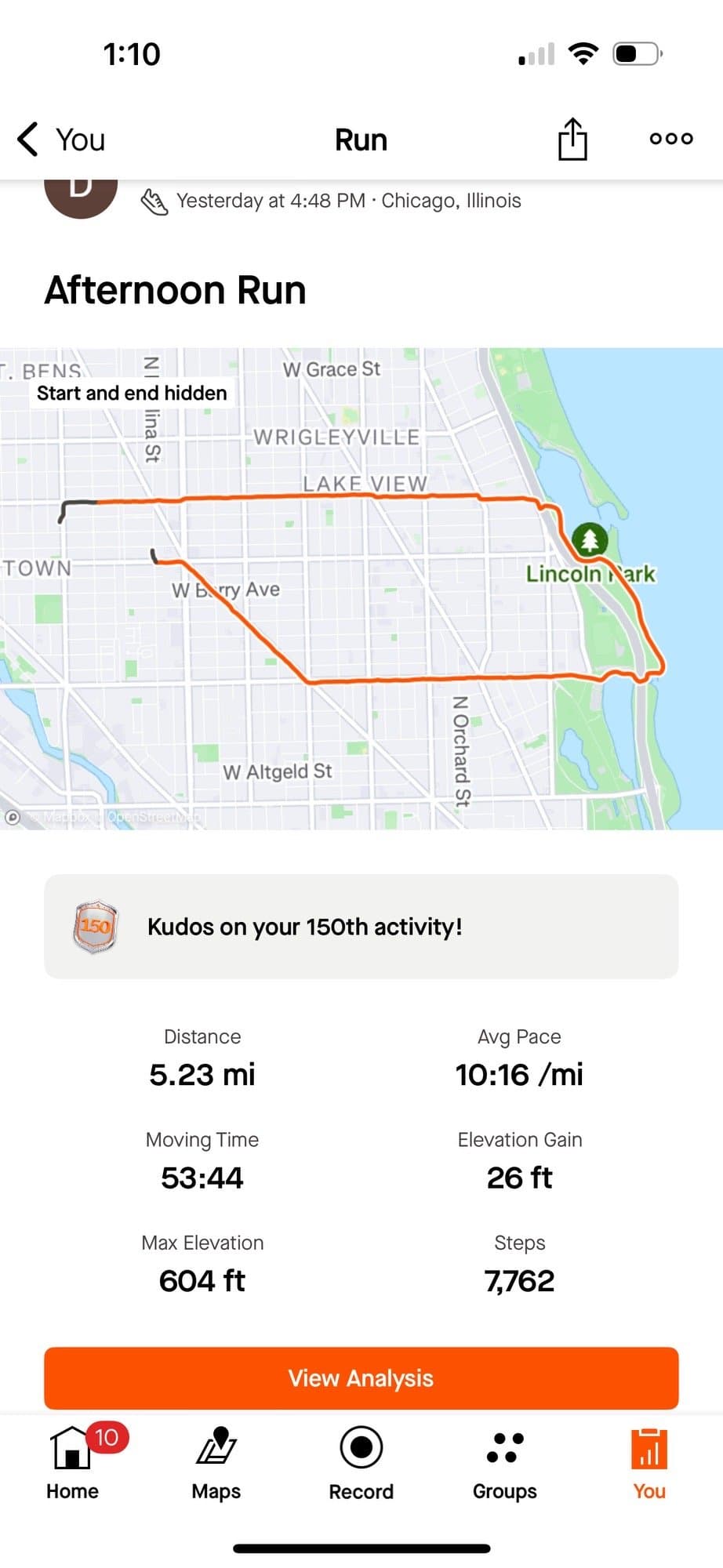Go back to You
723x1568 pixels.
click(x=61, y=140)
